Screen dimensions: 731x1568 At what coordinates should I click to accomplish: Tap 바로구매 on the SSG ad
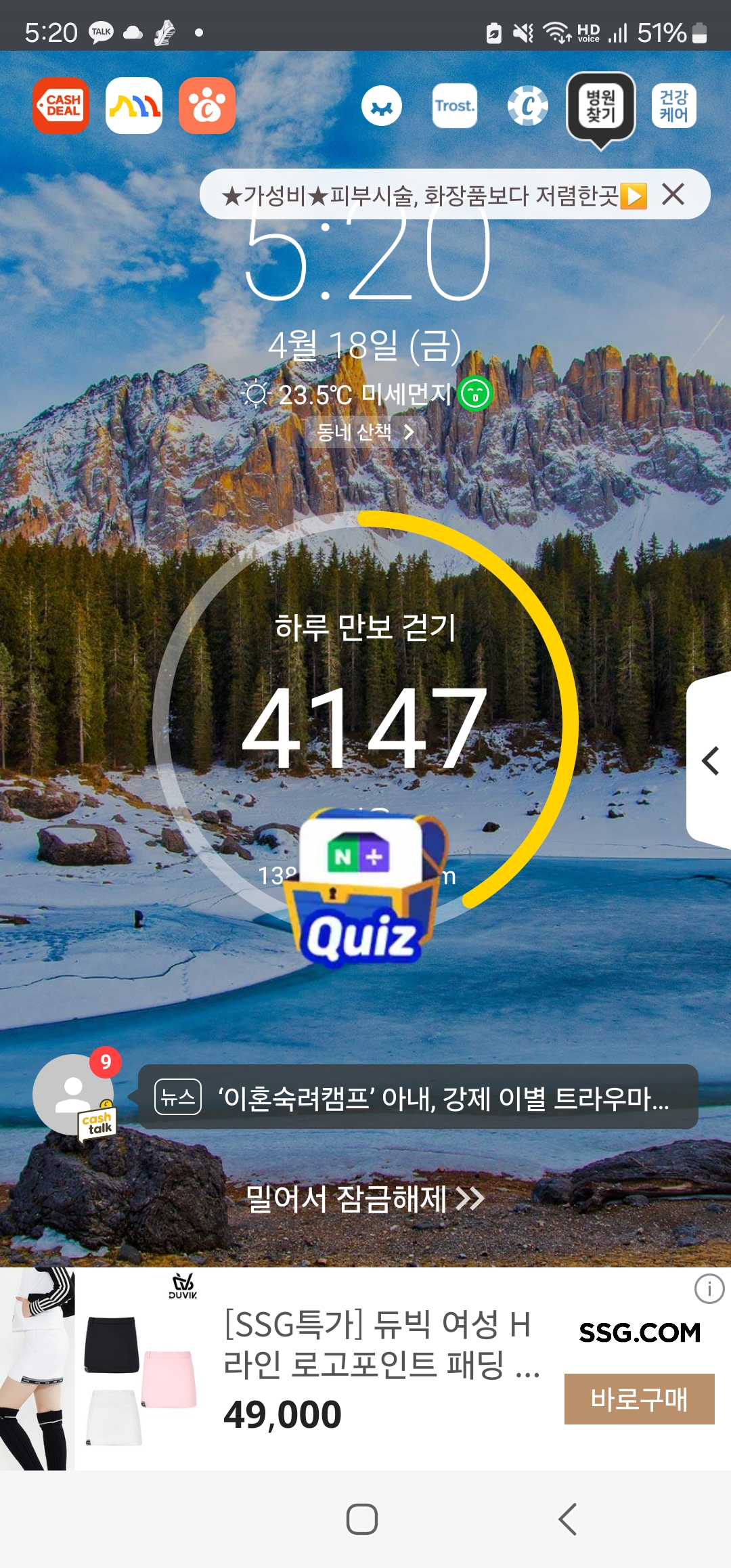(x=639, y=1399)
